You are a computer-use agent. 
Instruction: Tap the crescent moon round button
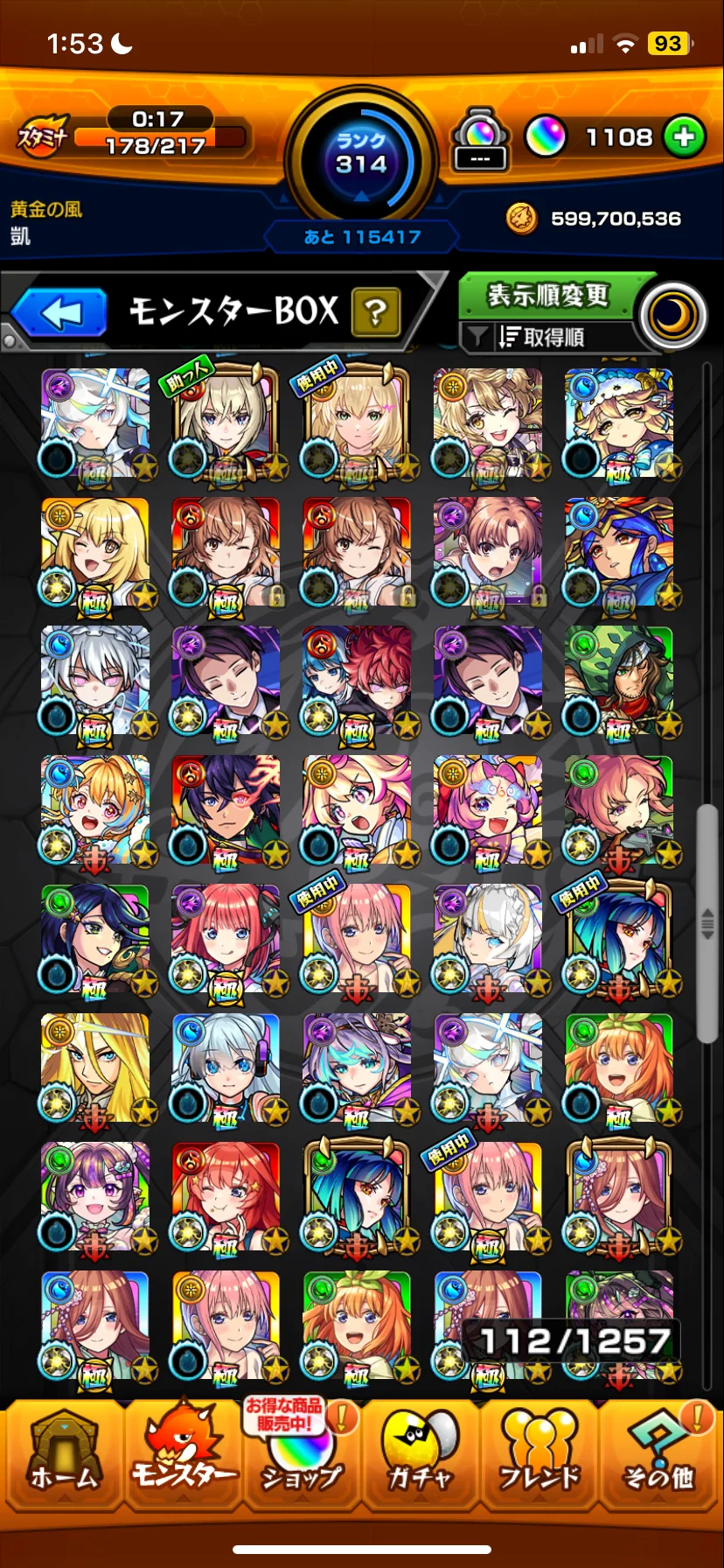tap(672, 316)
